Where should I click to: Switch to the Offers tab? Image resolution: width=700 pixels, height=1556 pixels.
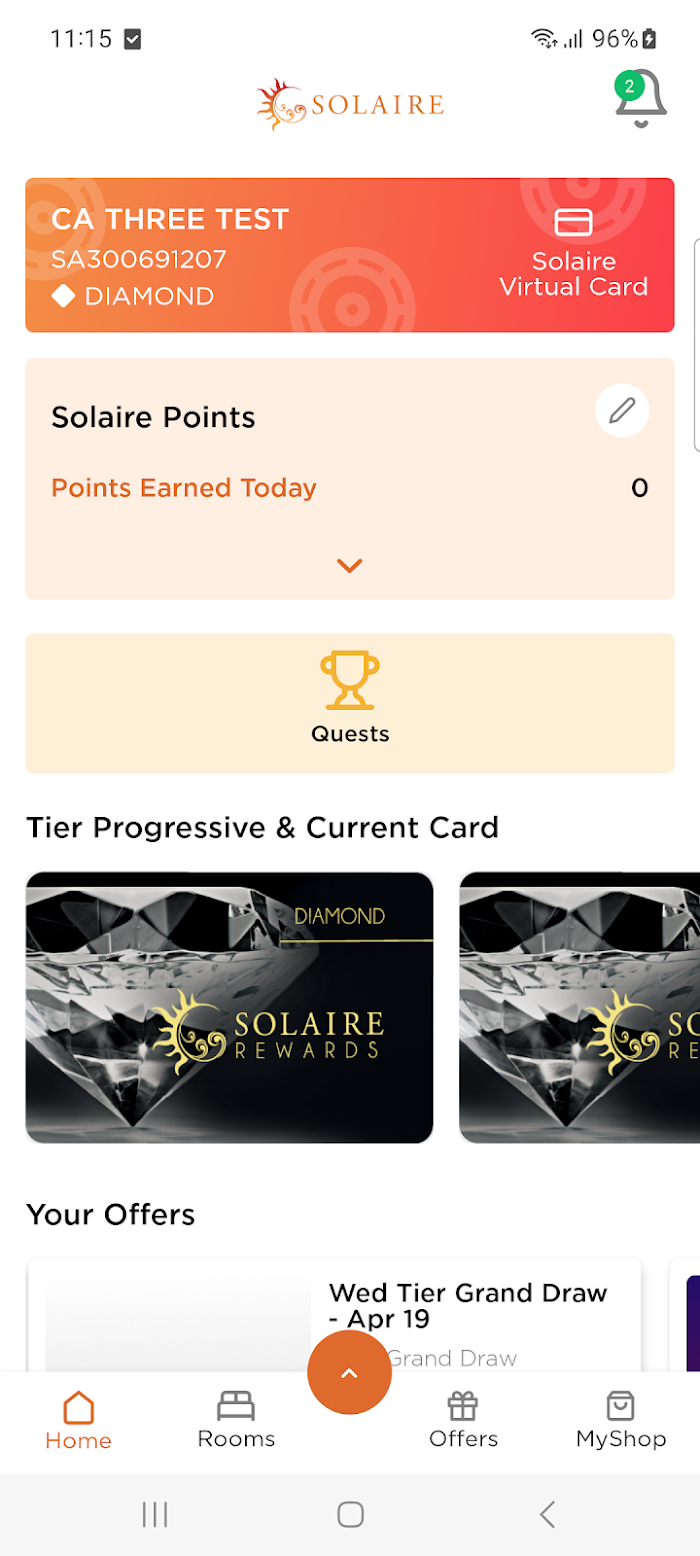click(463, 1420)
